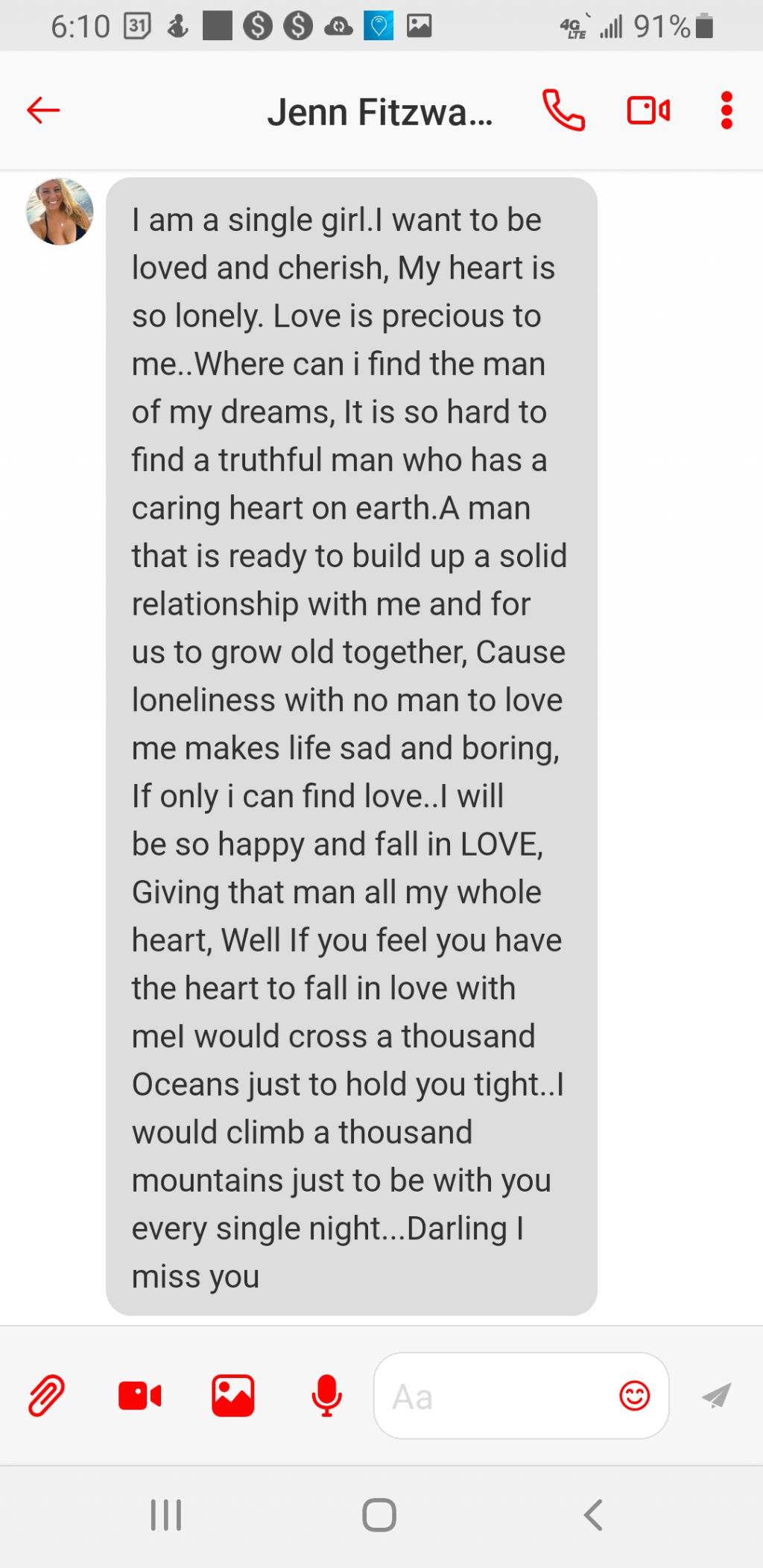Open Jenn Fitzwa... contact details from title
This screenshot has height=1568, width=763.
coord(380,112)
